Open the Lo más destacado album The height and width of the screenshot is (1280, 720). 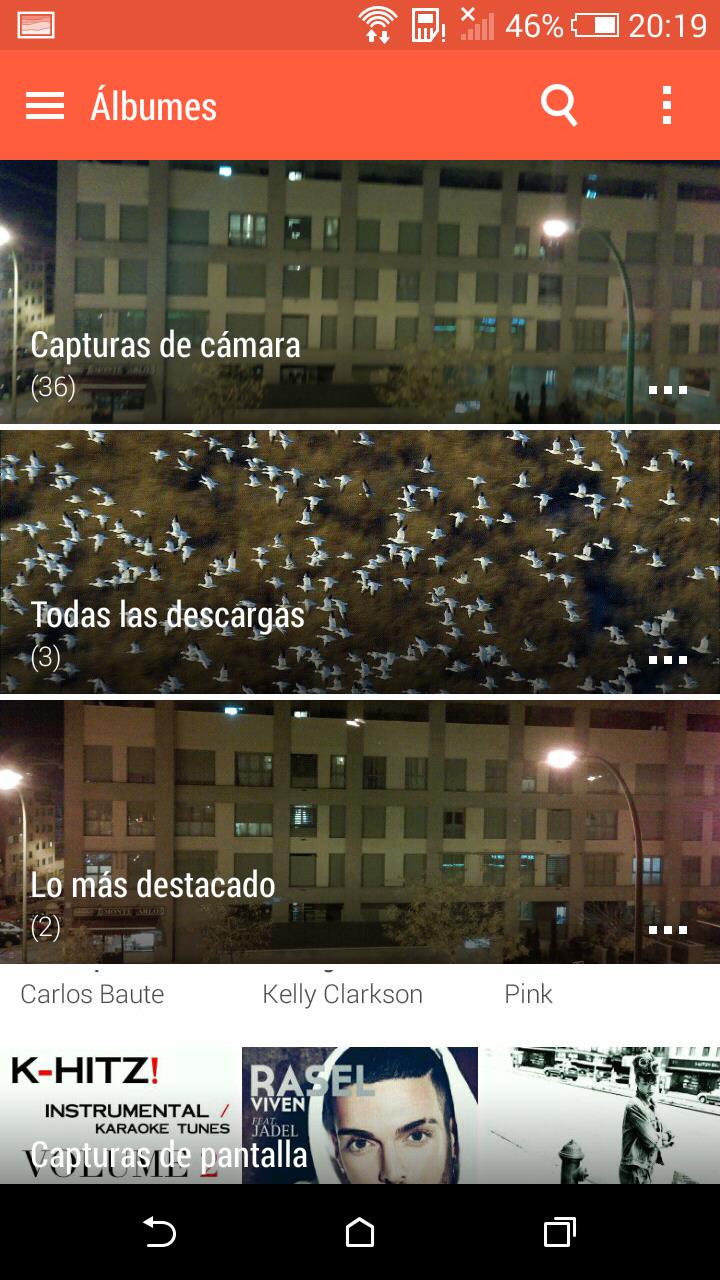point(300,832)
